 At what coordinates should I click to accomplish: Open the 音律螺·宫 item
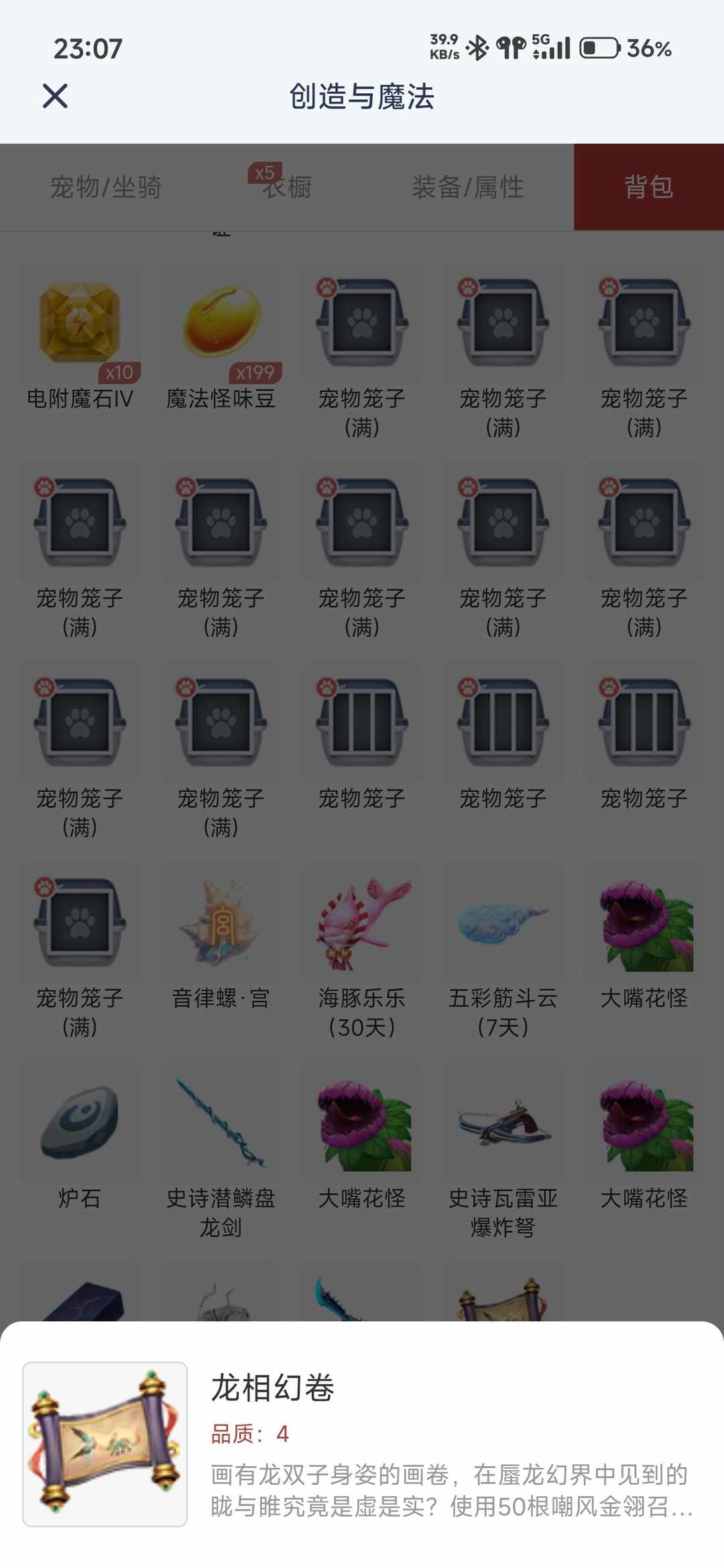(x=220, y=924)
